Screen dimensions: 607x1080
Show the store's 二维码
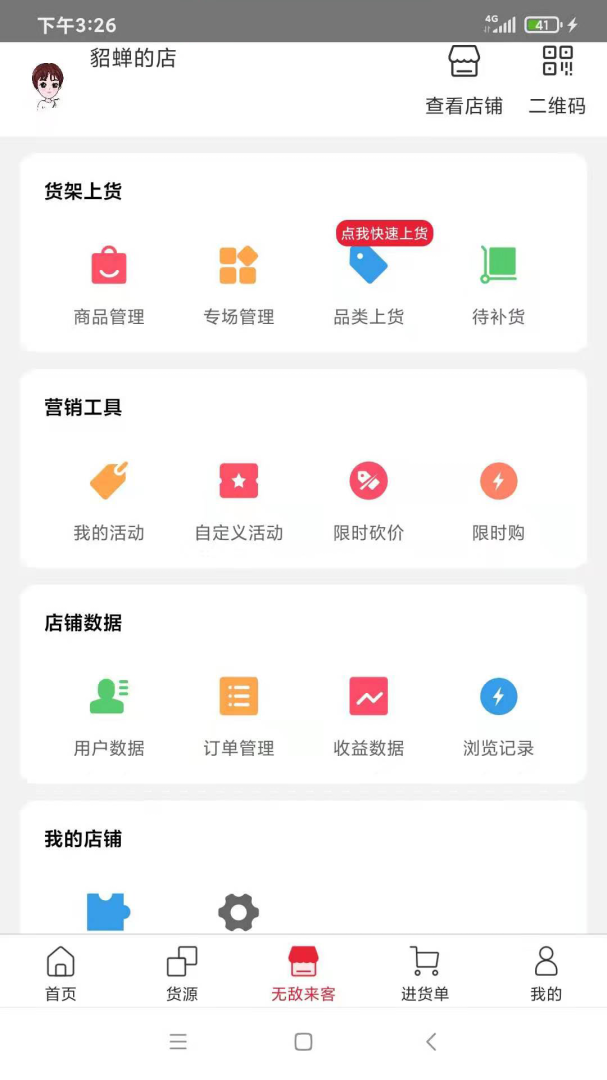pyautogui.click(x=557, y=80)
